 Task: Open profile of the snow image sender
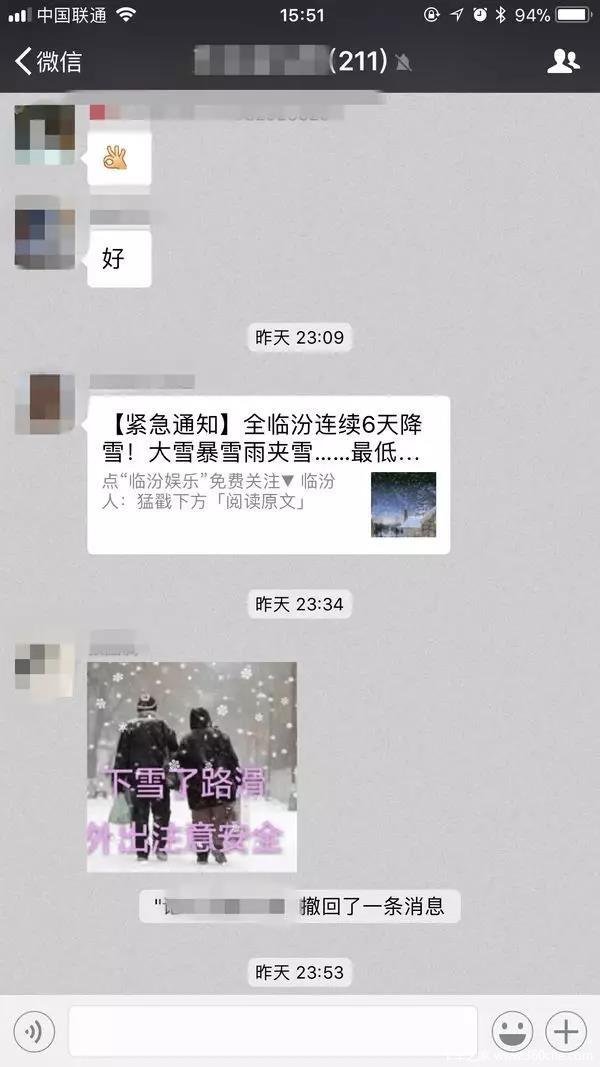point(45,670)
